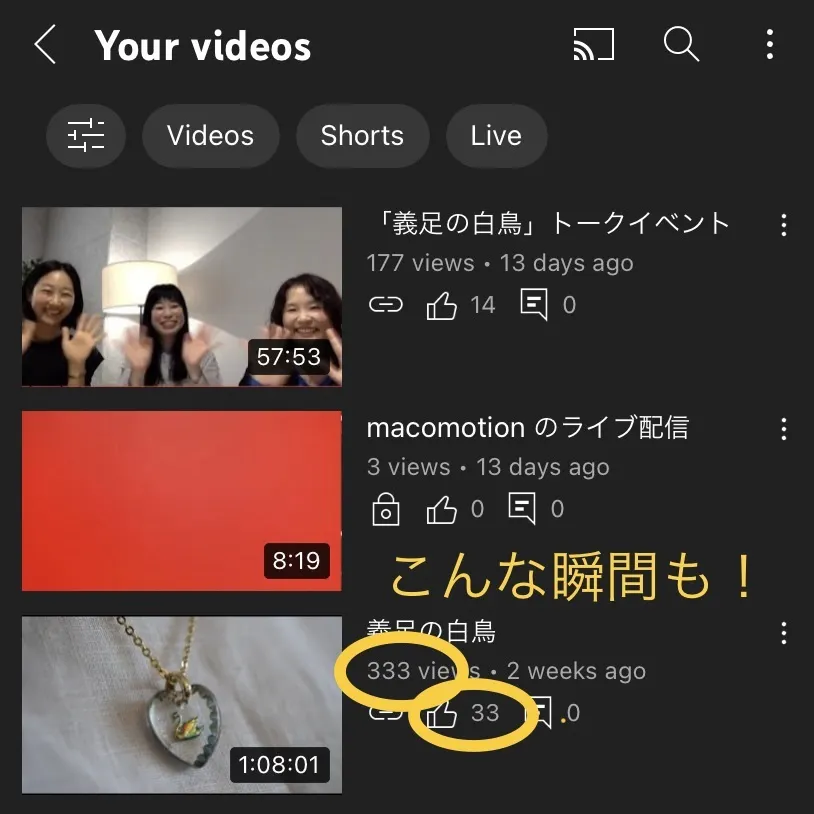Open the 57:53 talk event video
Viewport: 814px width, 814px height.
coord(182,296)
